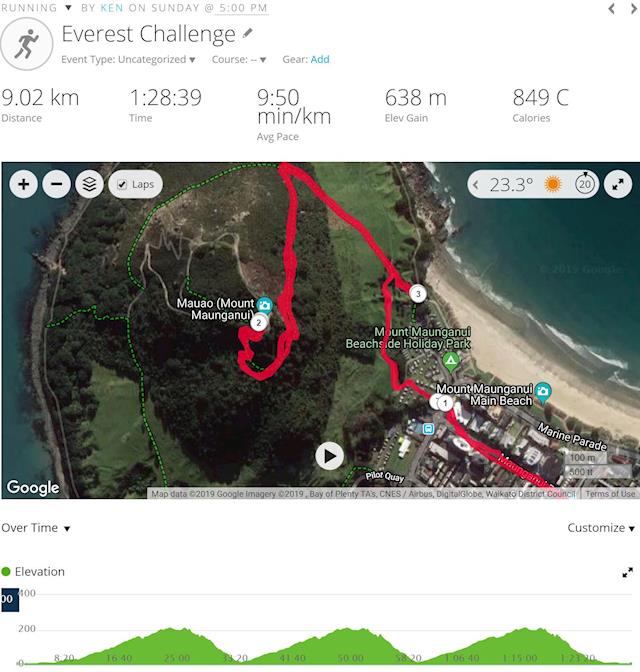This screenshot has height=672, width=640.
Task: Toggle the Laps checkbox
Action: coord(122,185)
